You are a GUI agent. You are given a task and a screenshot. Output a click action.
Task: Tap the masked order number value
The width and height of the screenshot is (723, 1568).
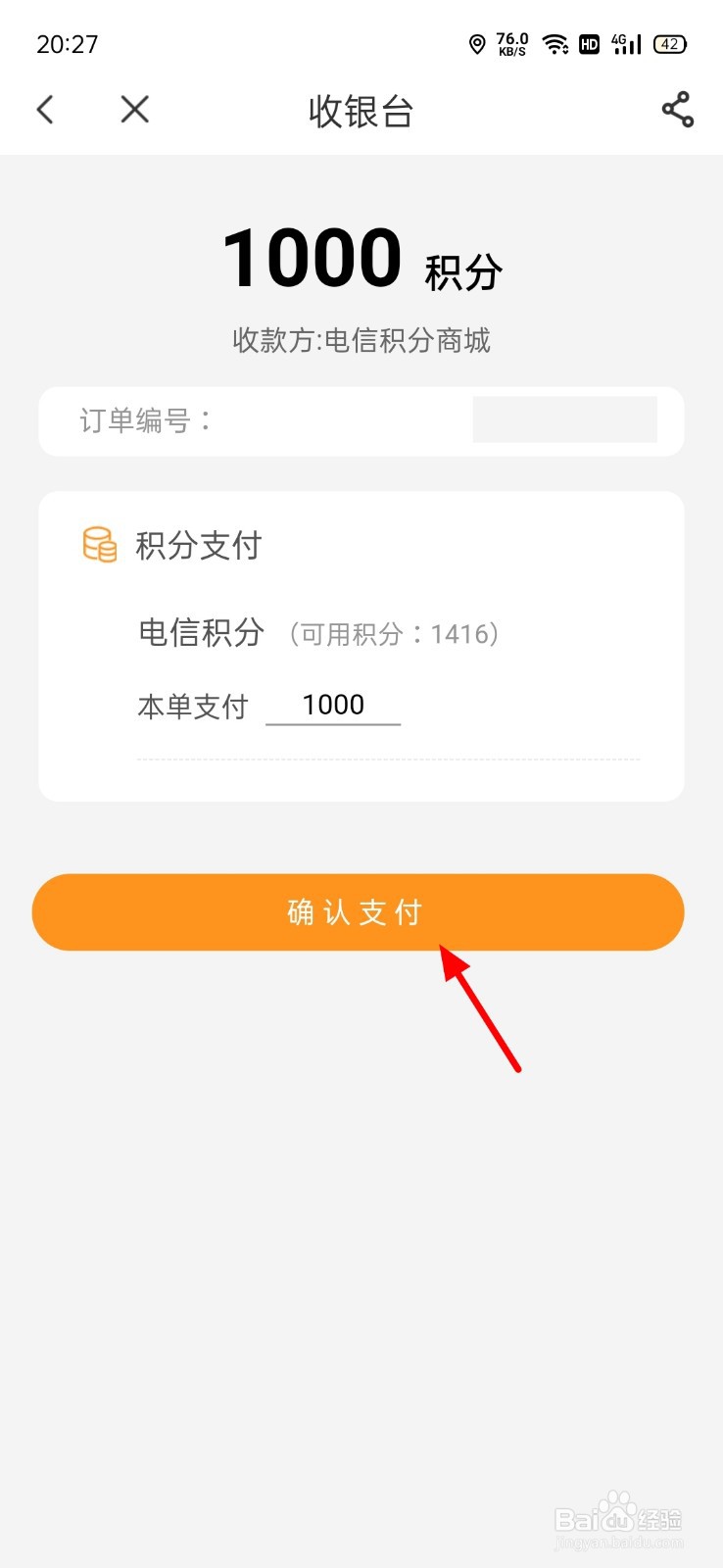coord(564,419)
